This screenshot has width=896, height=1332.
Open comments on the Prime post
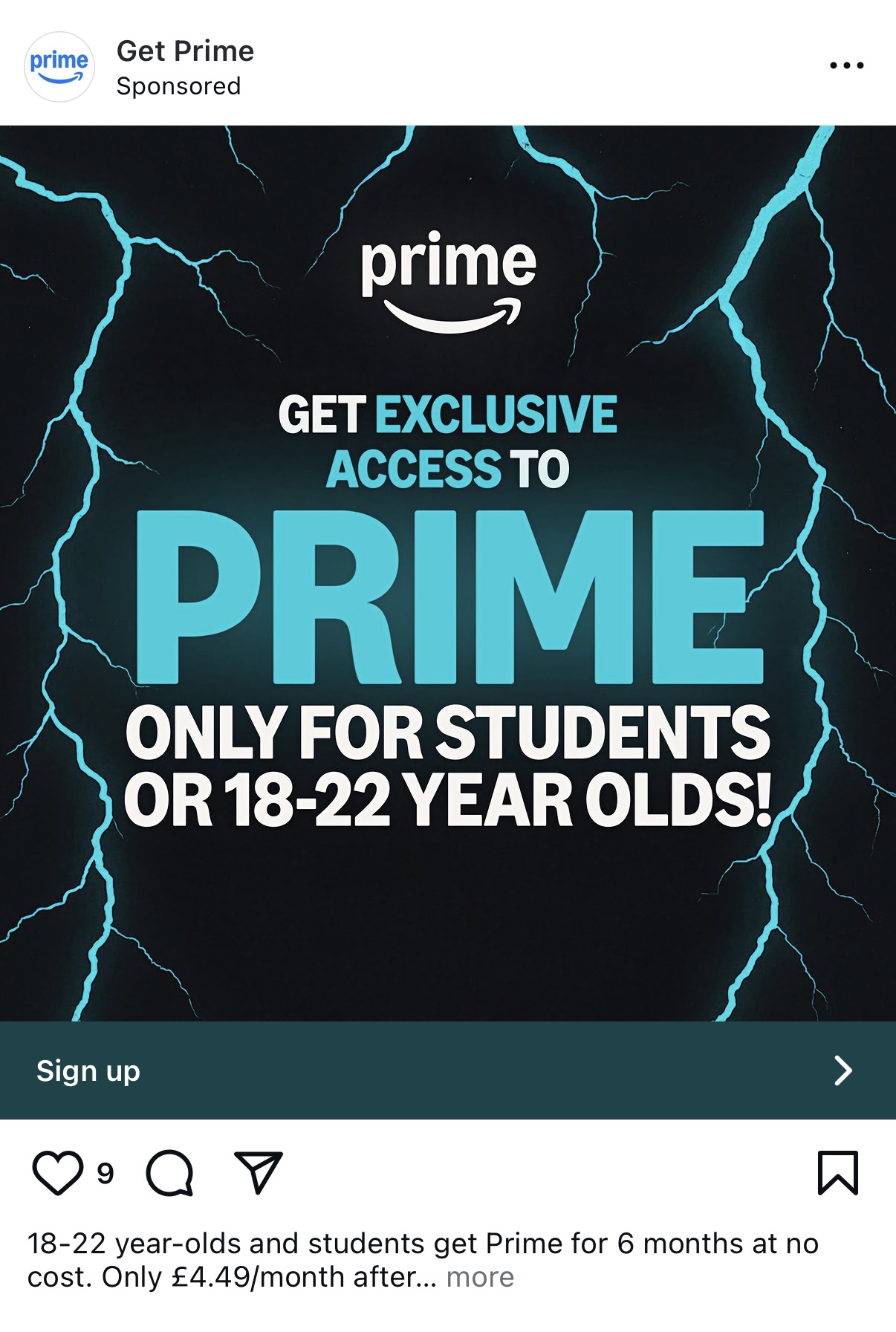click(x=170, y=1172)
